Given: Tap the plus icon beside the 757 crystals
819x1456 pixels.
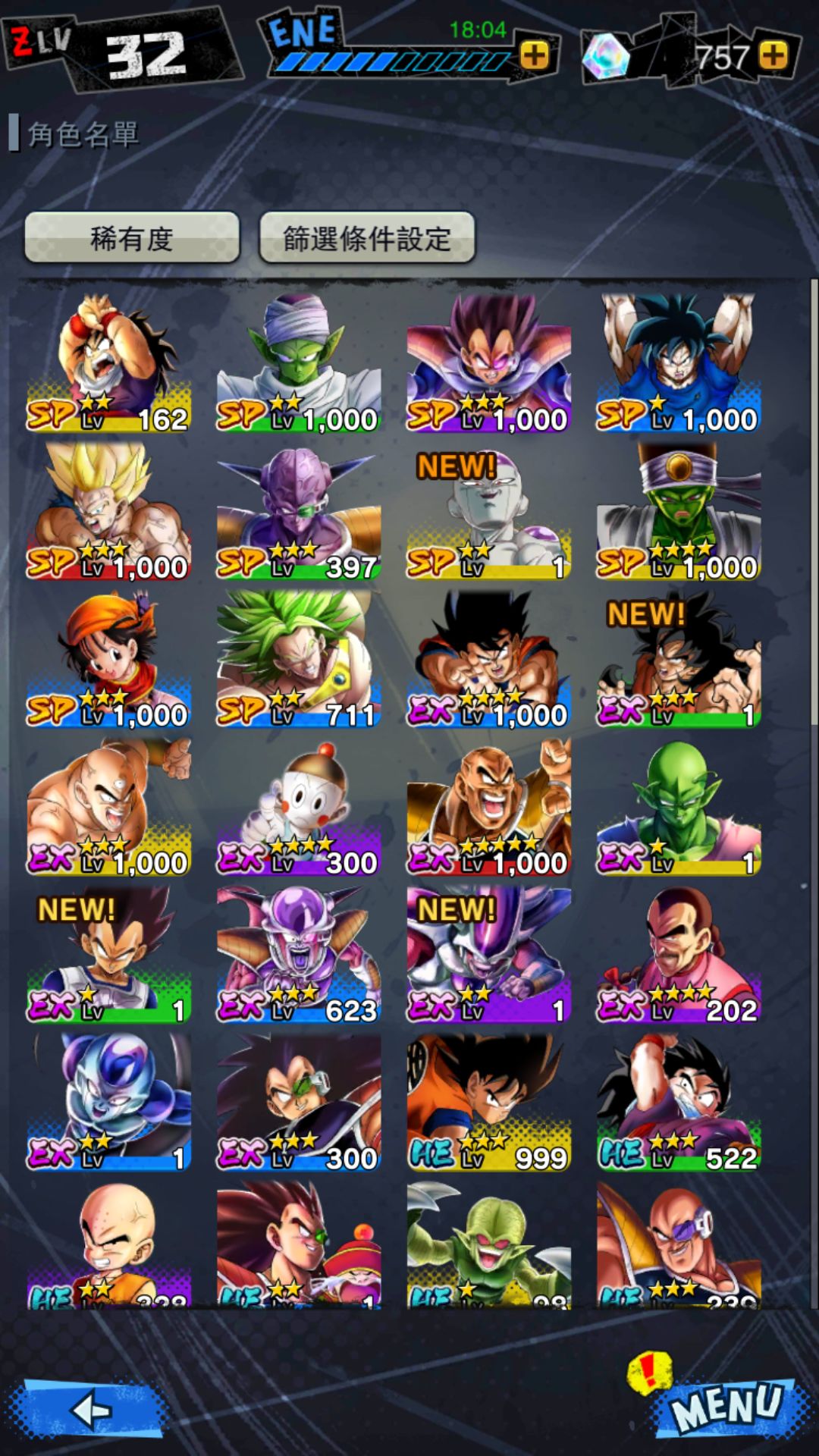Looking at the screenshot, I should tap(773, 55).
